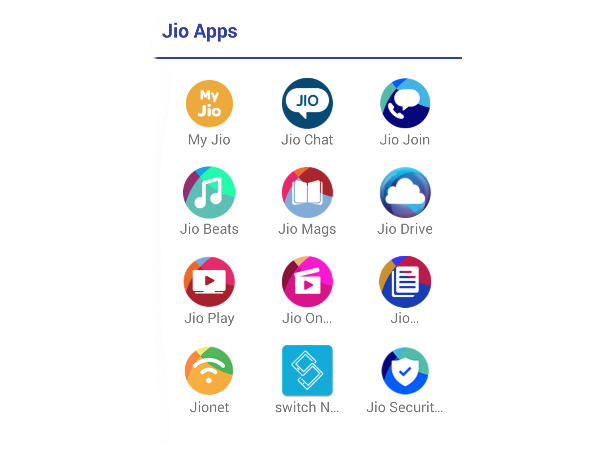Open the My Jio app
This screenshot has height=450, width=600.
point(209,104)
